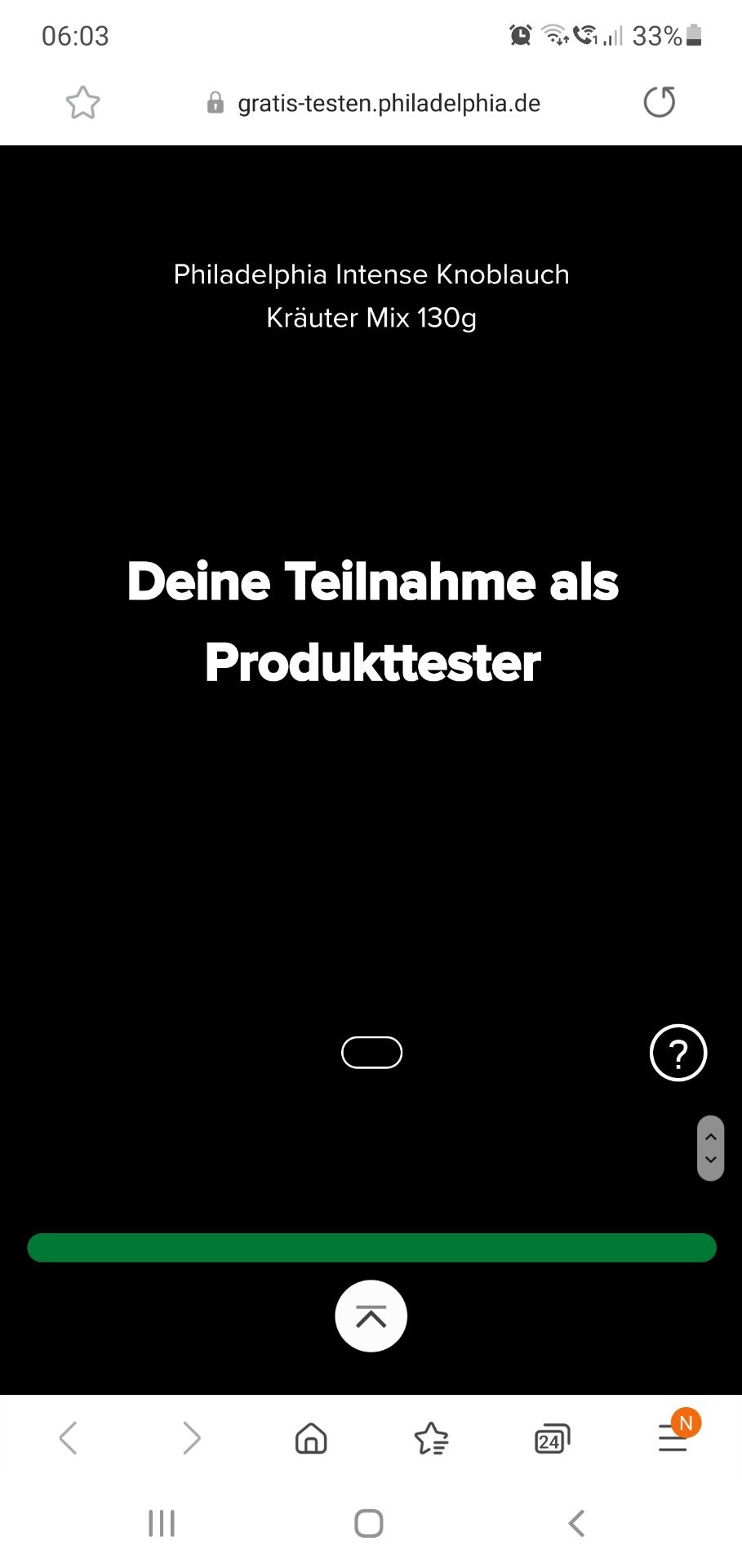Tap the green bar button
742x1568 pixels.
(x=371, y=1248)
